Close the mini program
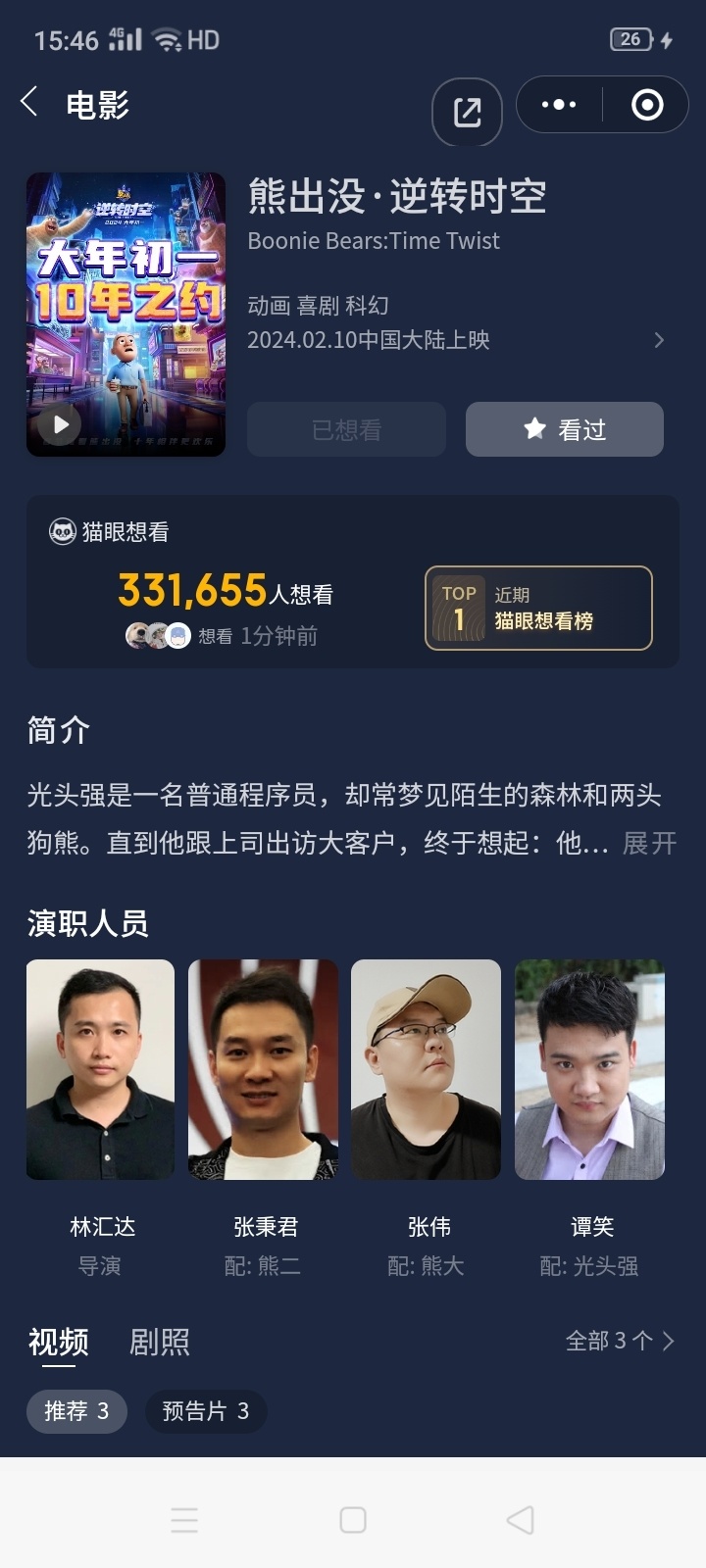 [x=647, y=105]
